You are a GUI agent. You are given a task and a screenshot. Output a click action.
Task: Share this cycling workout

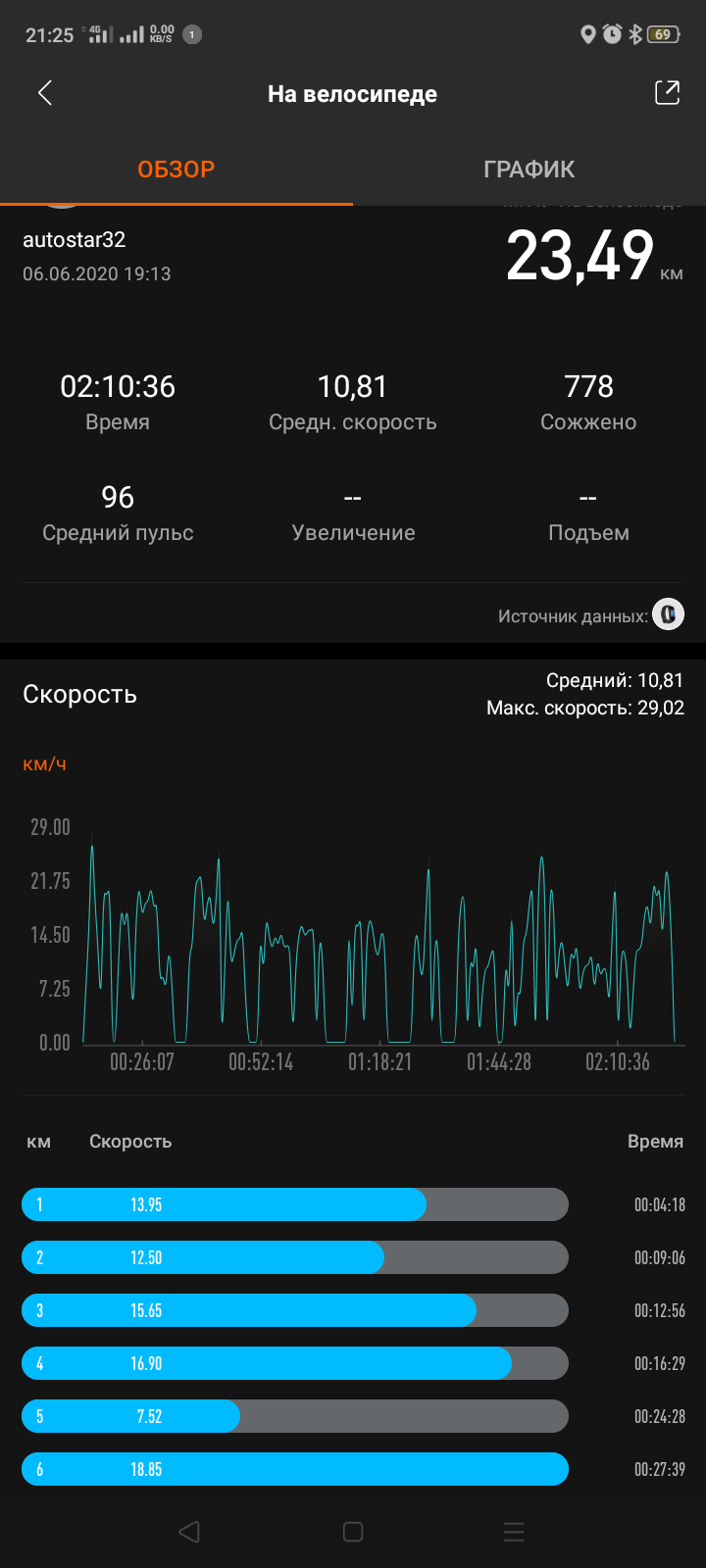tap(667, 93)
